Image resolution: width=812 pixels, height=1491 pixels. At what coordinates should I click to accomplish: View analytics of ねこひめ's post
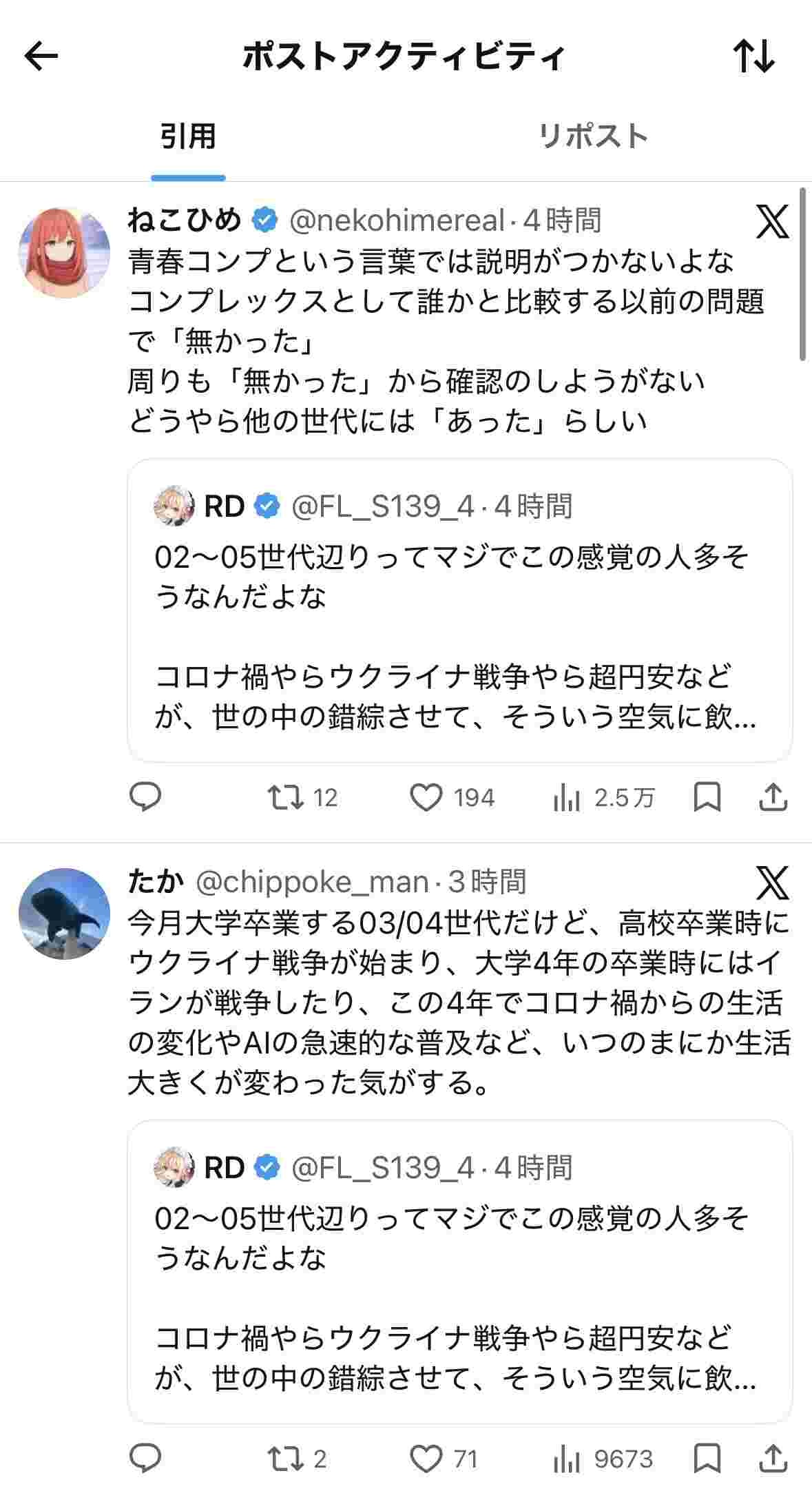tap(566, 797)
